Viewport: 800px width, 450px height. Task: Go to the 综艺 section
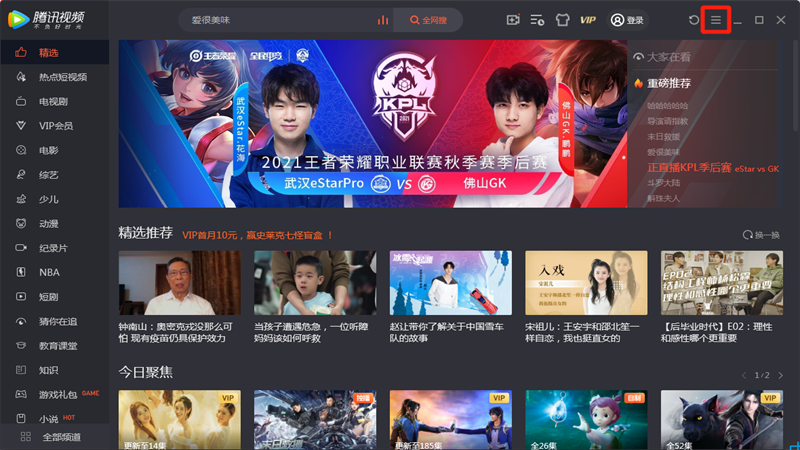(48, 175)
